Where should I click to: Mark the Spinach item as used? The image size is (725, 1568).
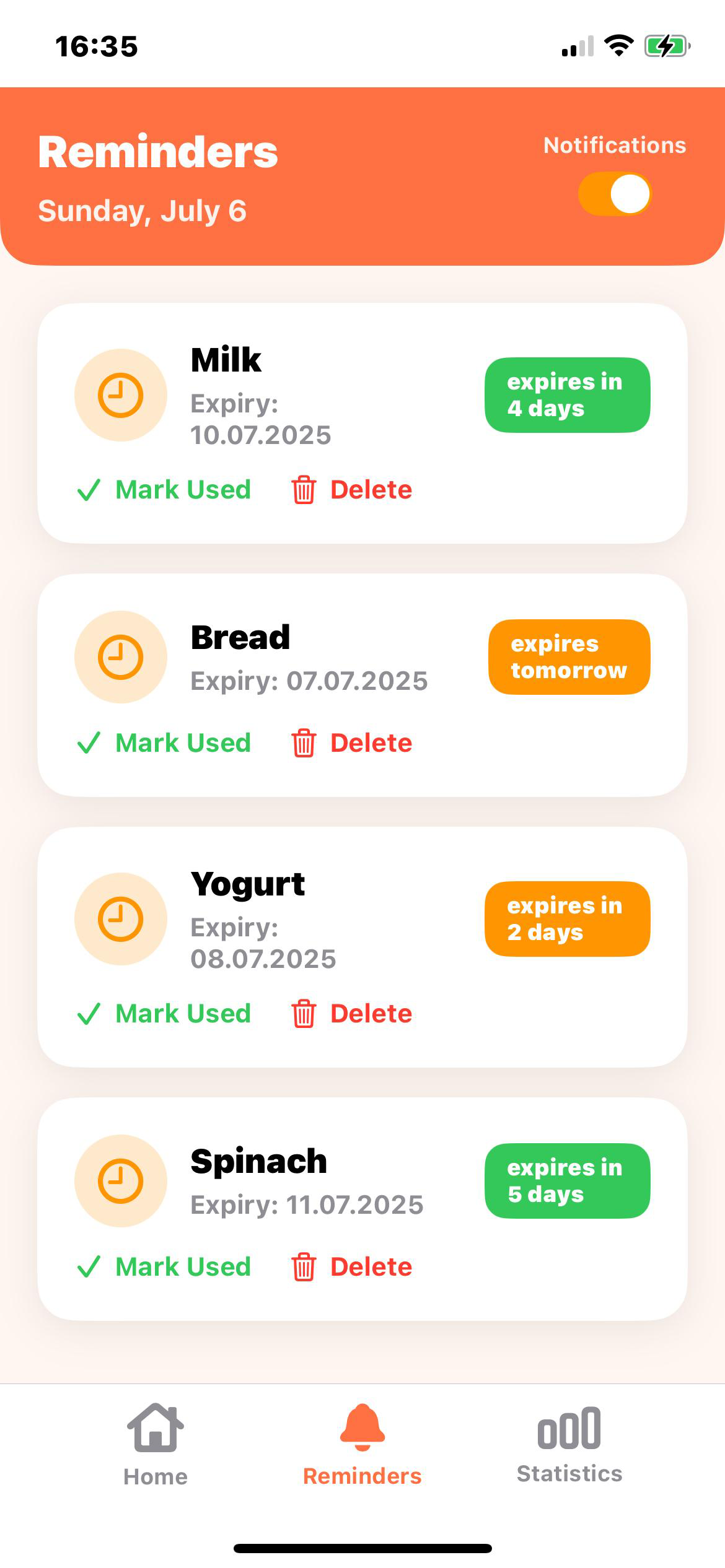[164, 1266]
